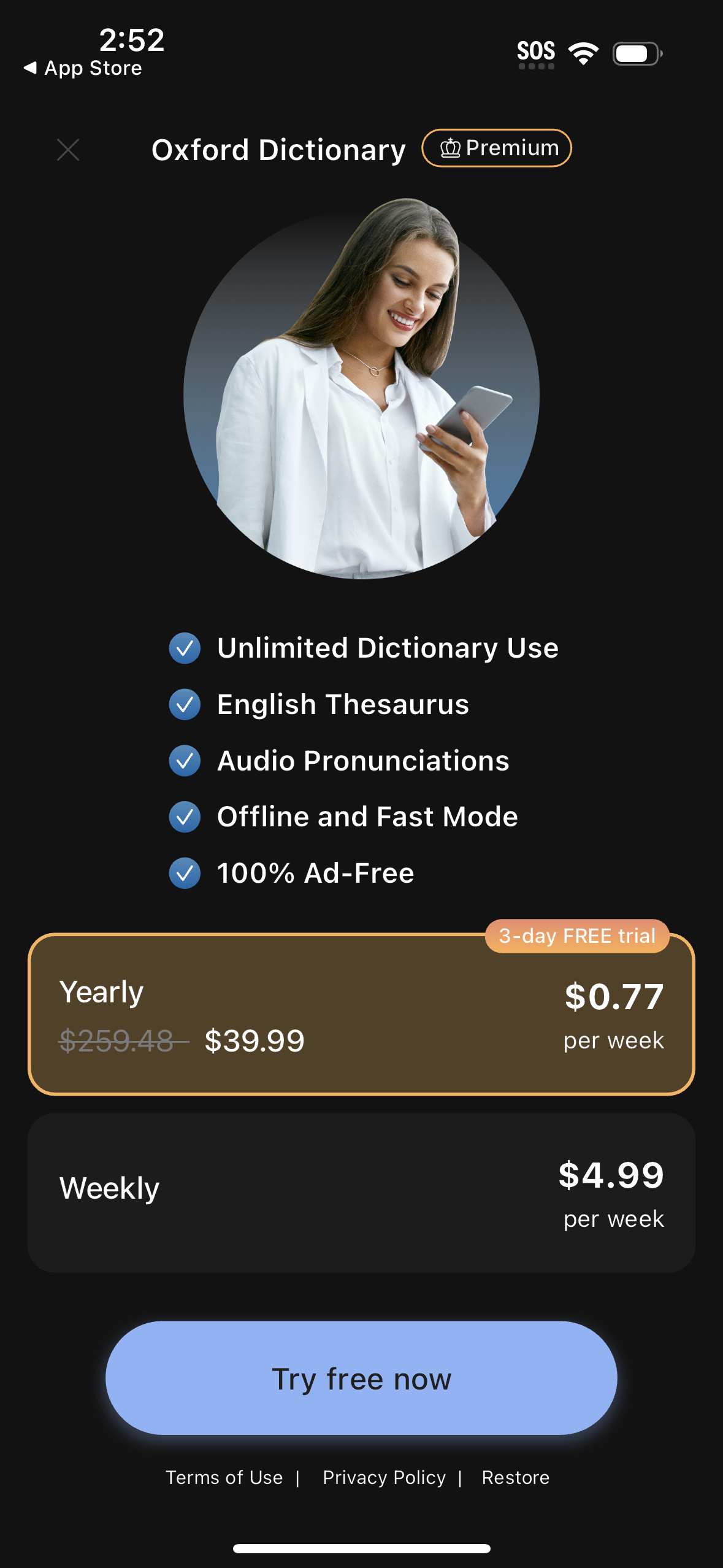Tap the Try free now button
This screenshot has height=1568, width=723.
(361, 1378)
